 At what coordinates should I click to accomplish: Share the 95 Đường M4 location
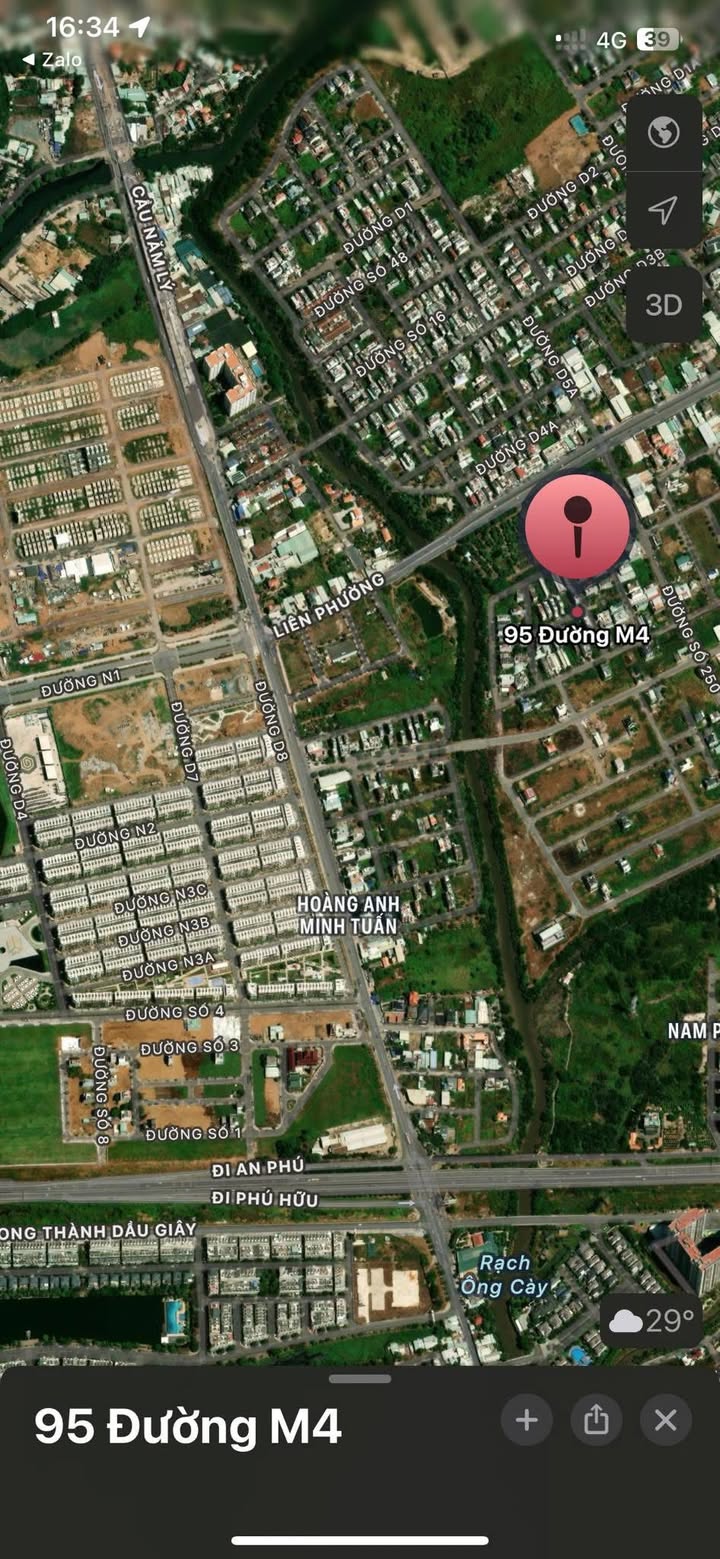(596, 1420)
